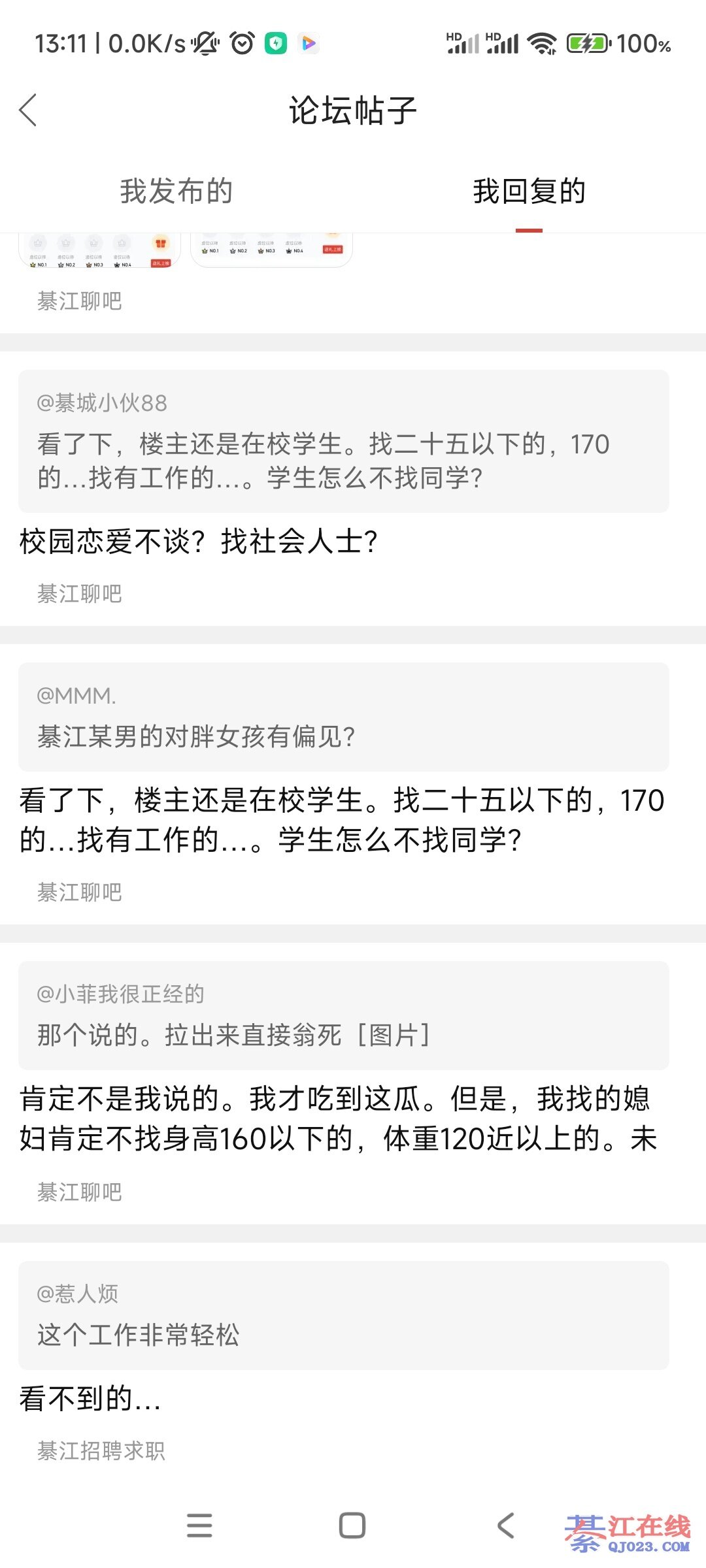This screenshot has height=1568, width=706.
Task: Select the 我回复的 tab
Action: tap(529, 191)
